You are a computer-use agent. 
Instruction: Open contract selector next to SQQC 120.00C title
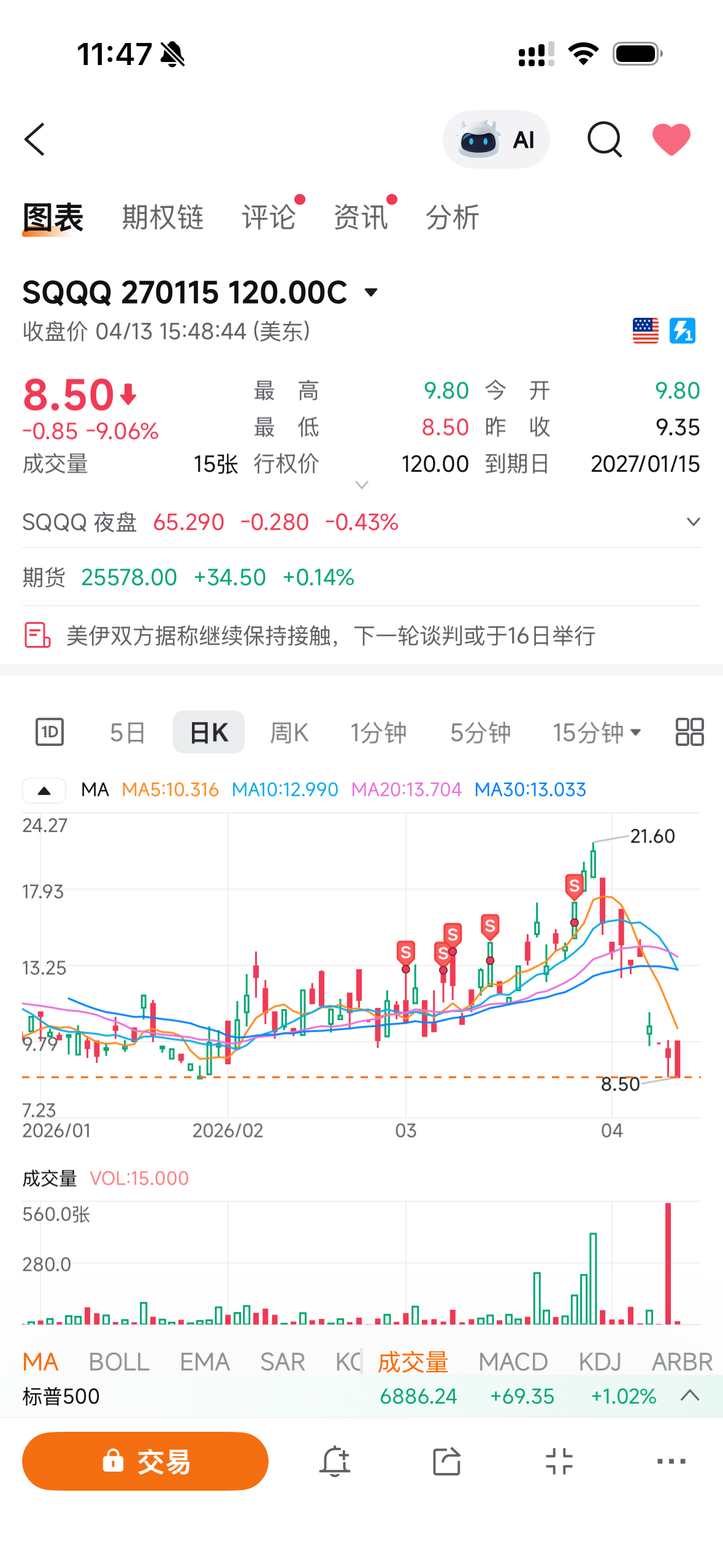[x=371, y=293]
